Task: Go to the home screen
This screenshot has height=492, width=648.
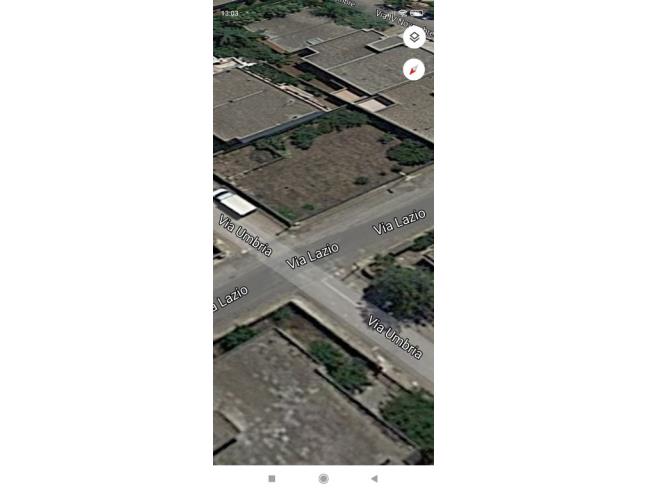Action: (323, 479)
